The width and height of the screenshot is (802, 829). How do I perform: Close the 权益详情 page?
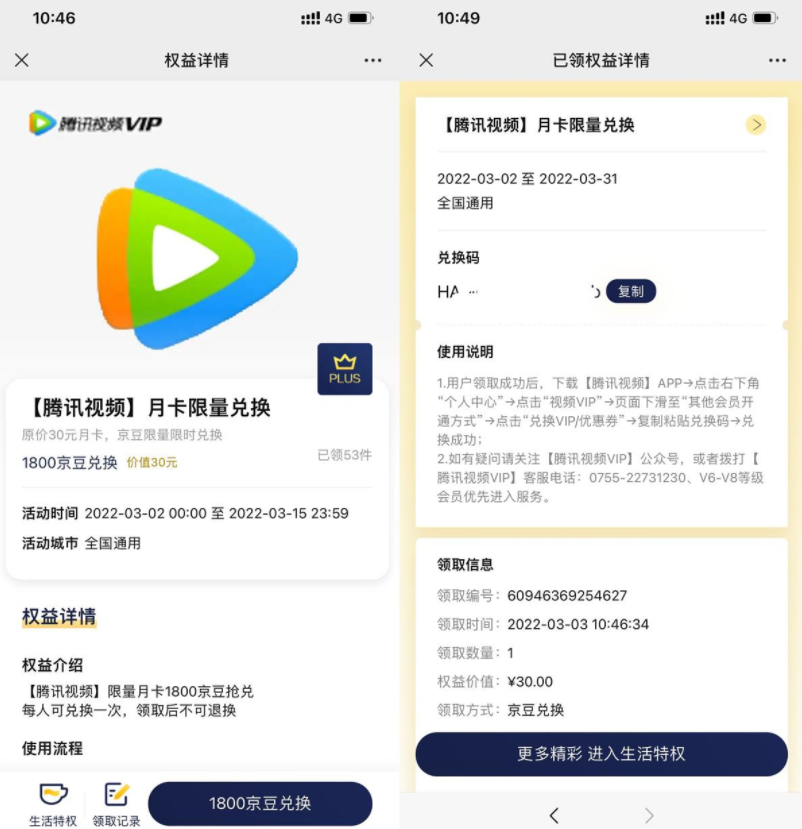(22, 60)
